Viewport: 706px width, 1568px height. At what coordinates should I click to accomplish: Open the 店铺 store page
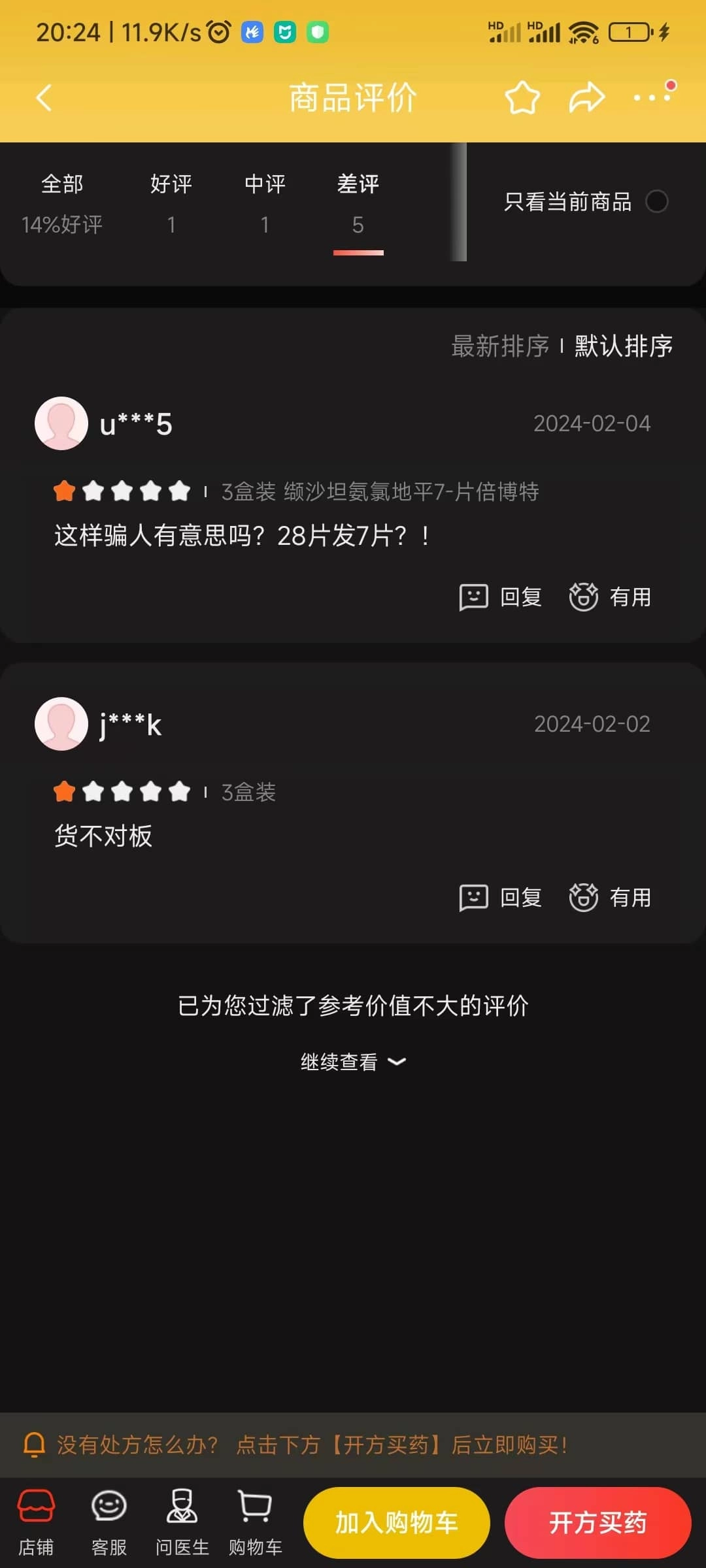(x=36, y=1522)
